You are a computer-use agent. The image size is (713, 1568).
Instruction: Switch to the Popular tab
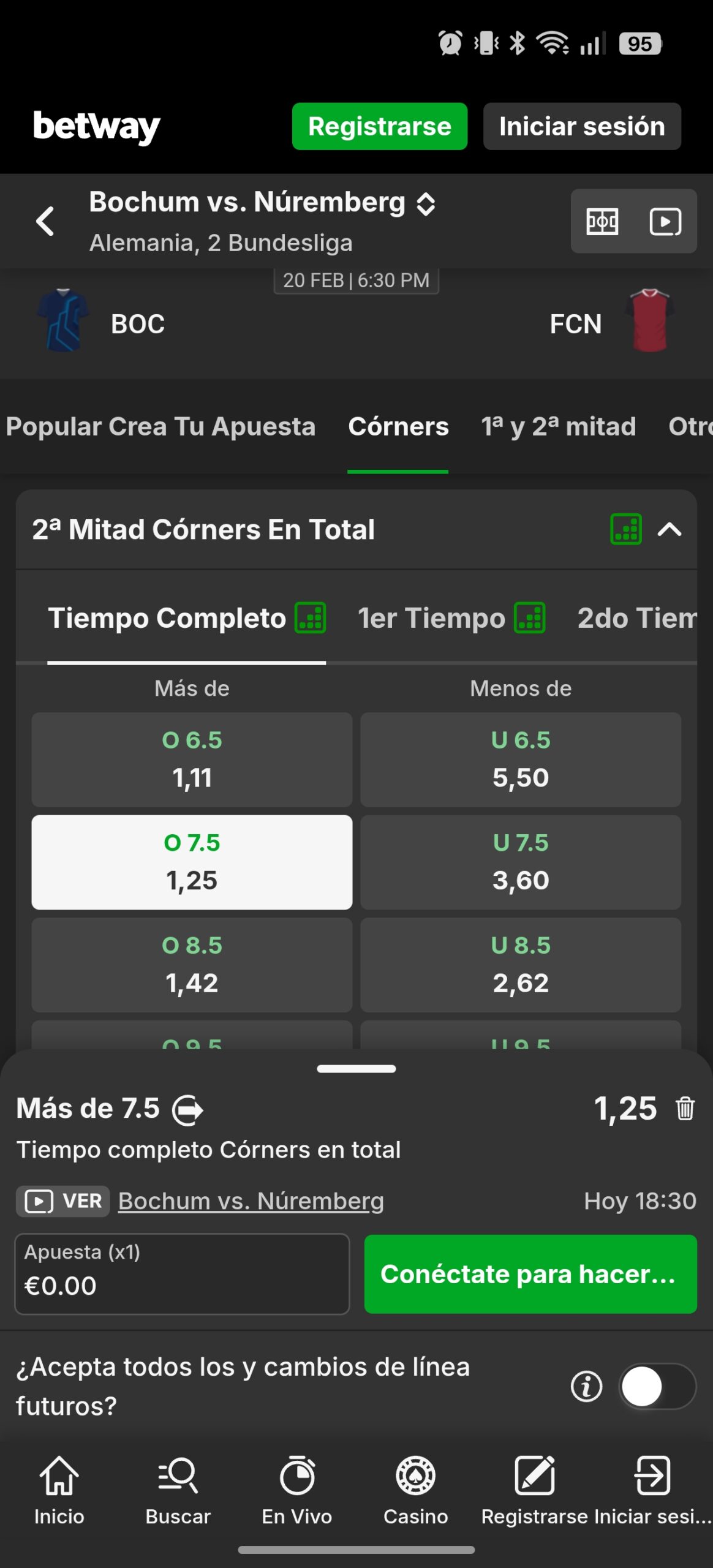tap(53, 426)
